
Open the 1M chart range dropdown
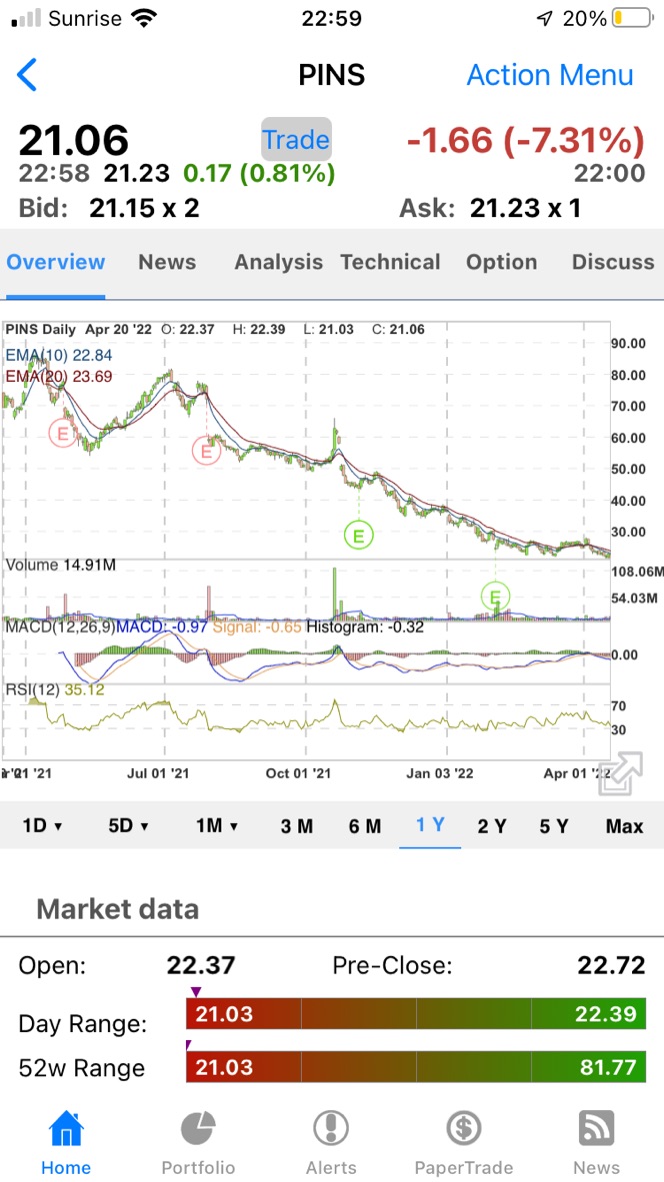point(217,825)
